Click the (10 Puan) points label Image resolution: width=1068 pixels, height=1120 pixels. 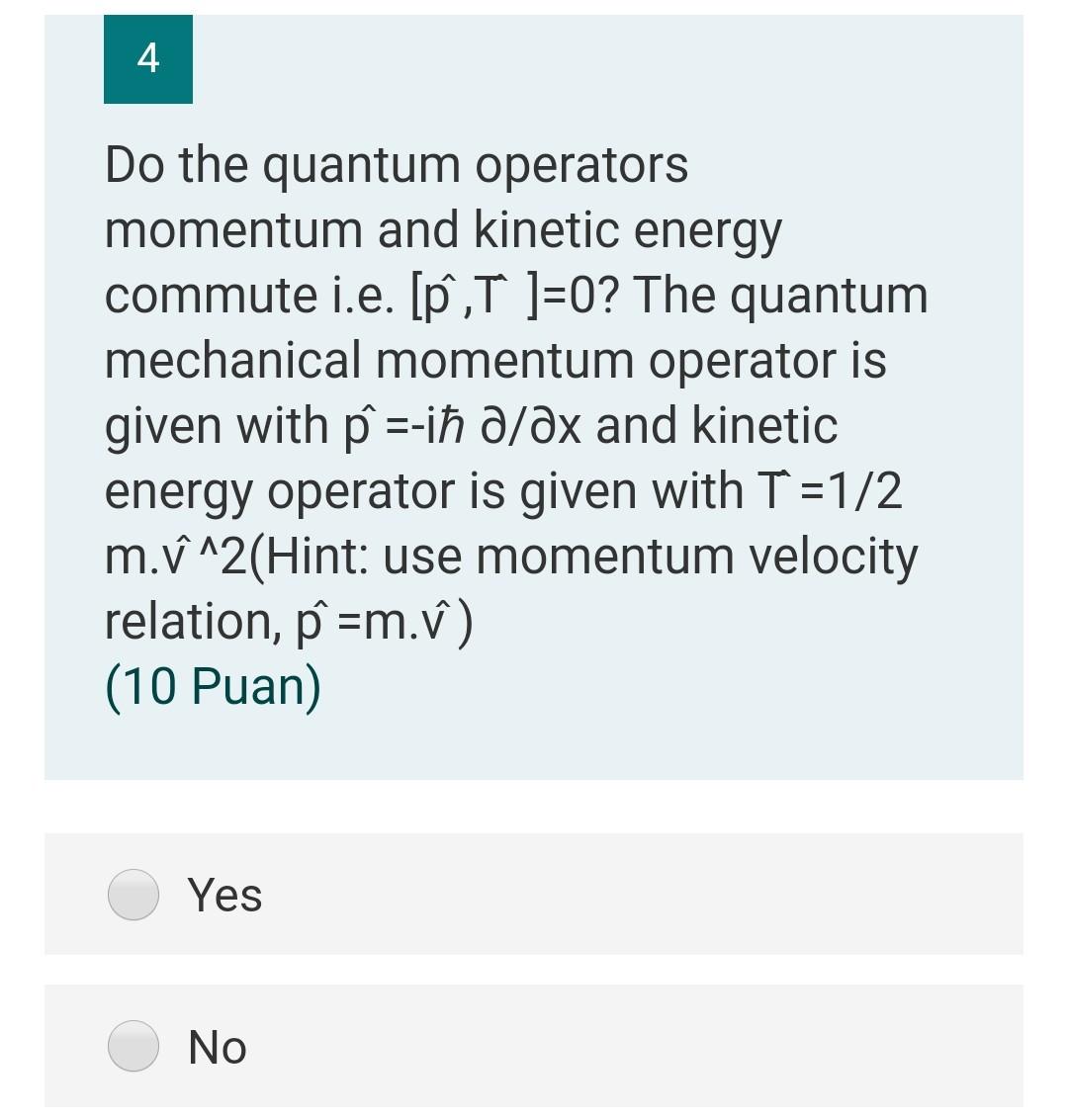pyautogui.click(x=213, y=687)
